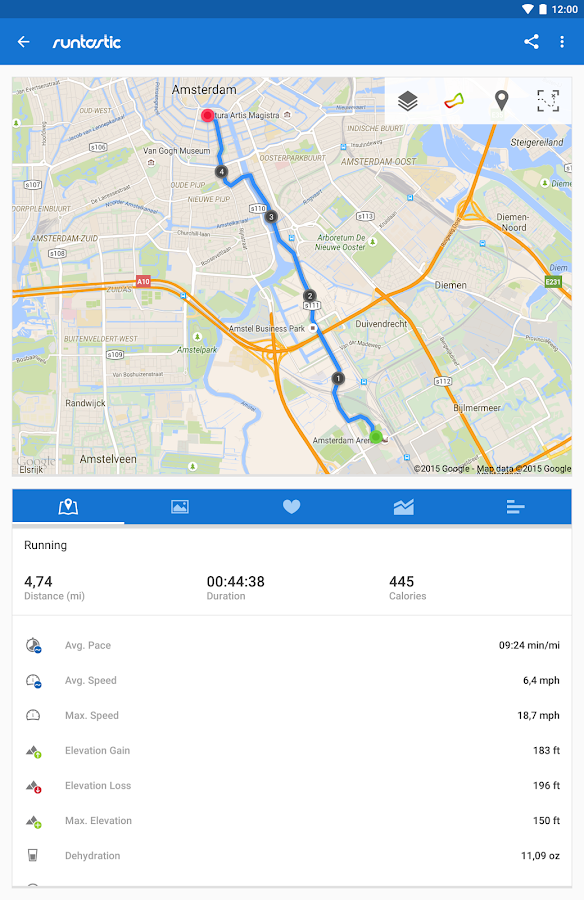Select the map overview tab

(68, 506)
